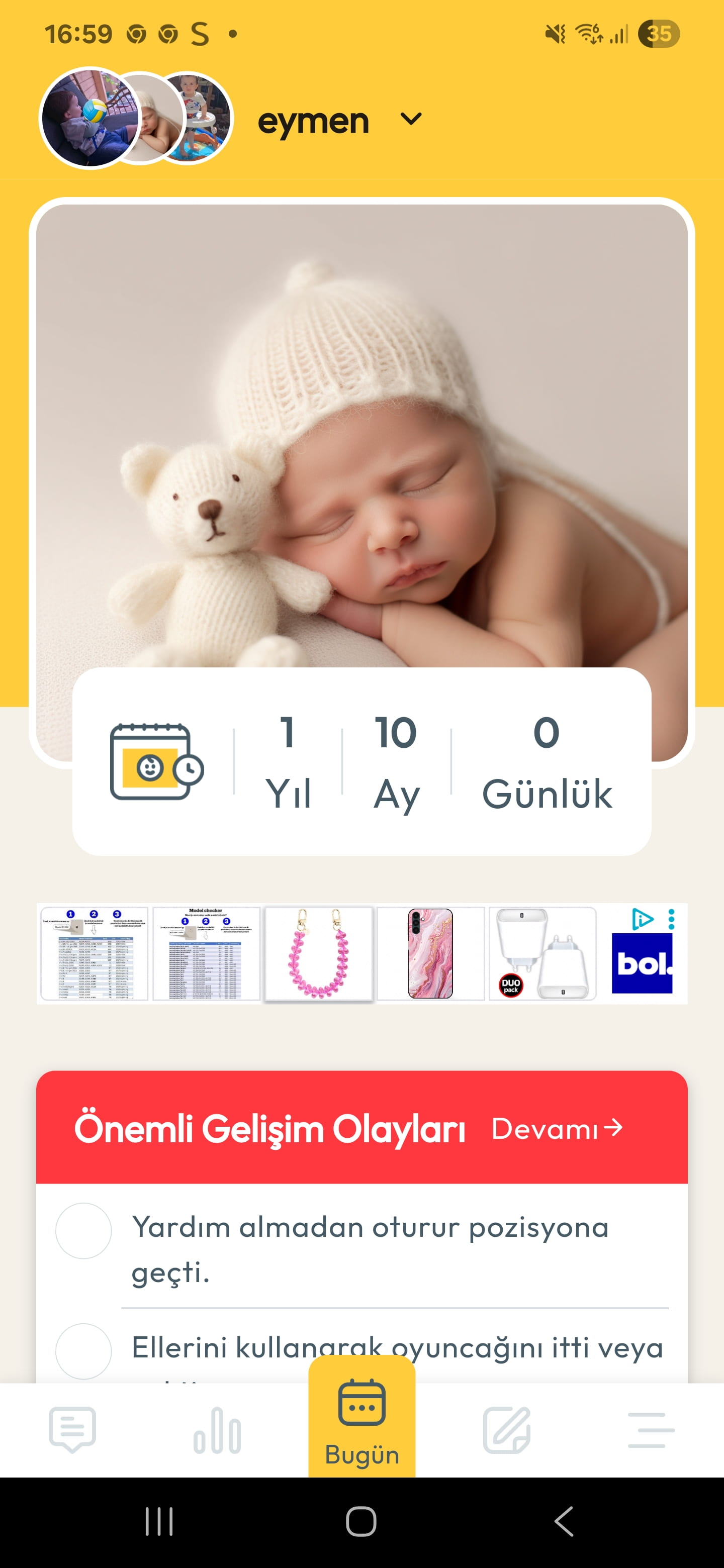The height and width of the screenshot is (1568, 724).
Task: Go back with system back button
Action: [564, 1521]
